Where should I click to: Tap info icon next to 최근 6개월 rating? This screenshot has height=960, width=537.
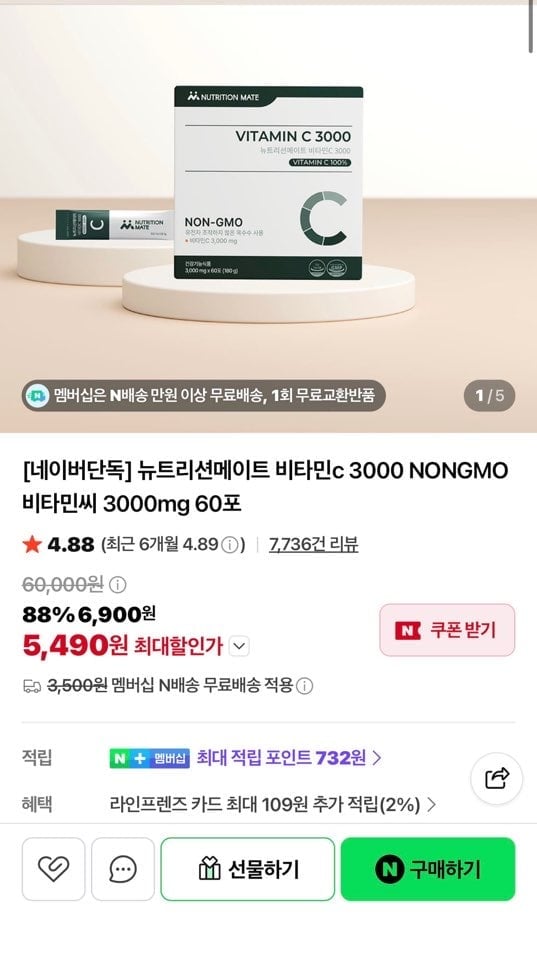click(x=230, y=545)
